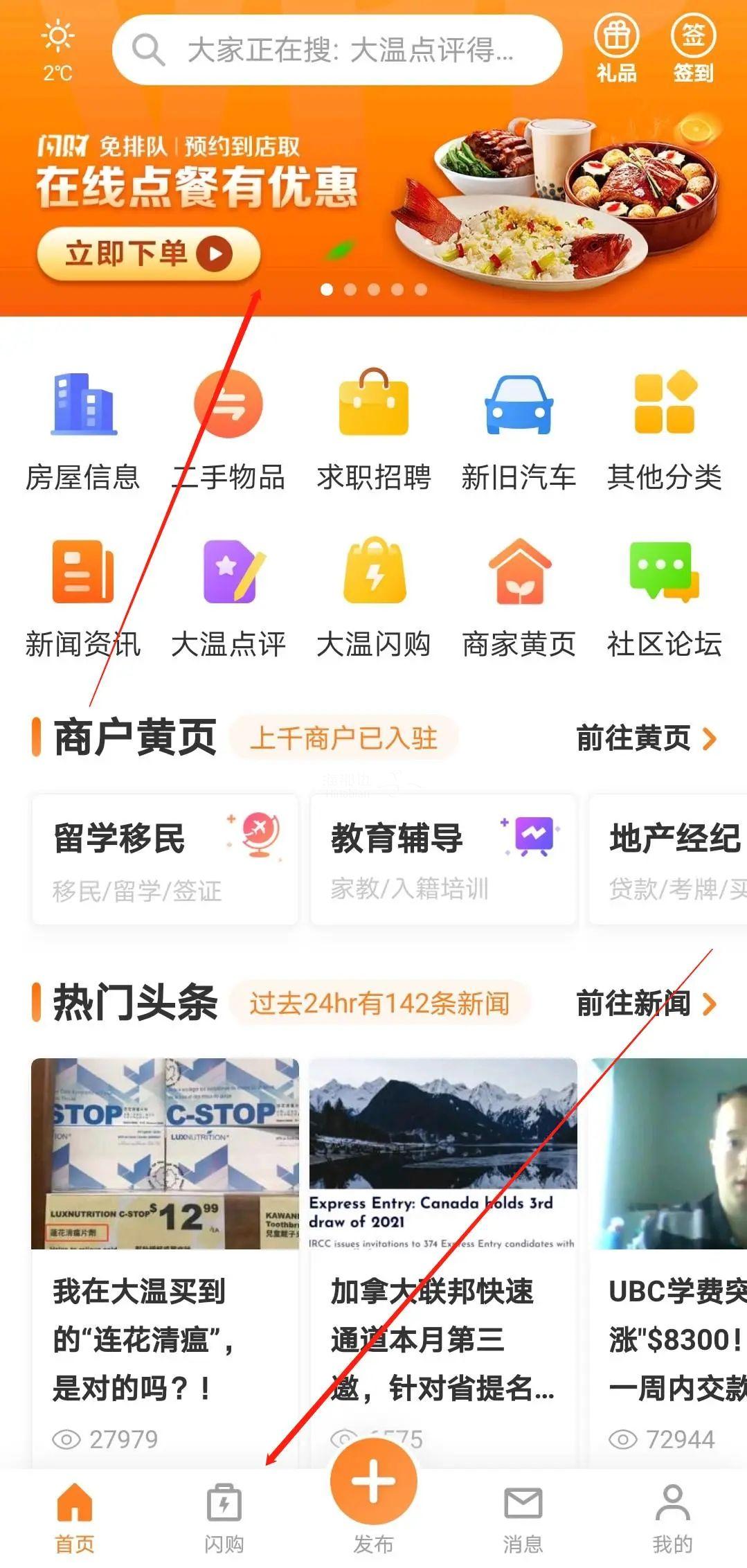Open the 教育辅导 merchant card

[443, 859]
